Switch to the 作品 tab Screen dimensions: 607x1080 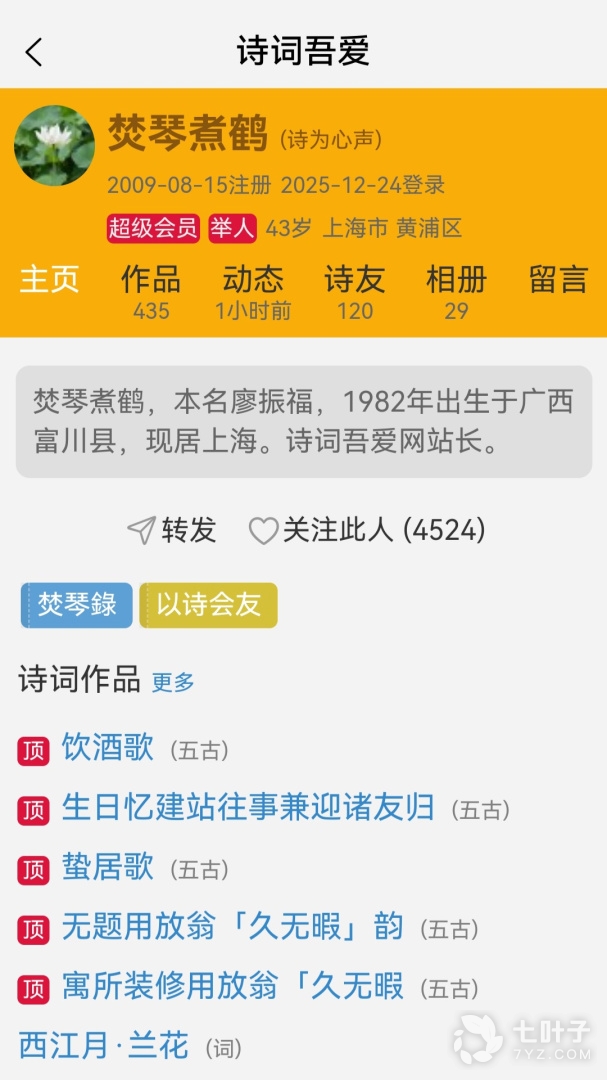pos(151,291)
